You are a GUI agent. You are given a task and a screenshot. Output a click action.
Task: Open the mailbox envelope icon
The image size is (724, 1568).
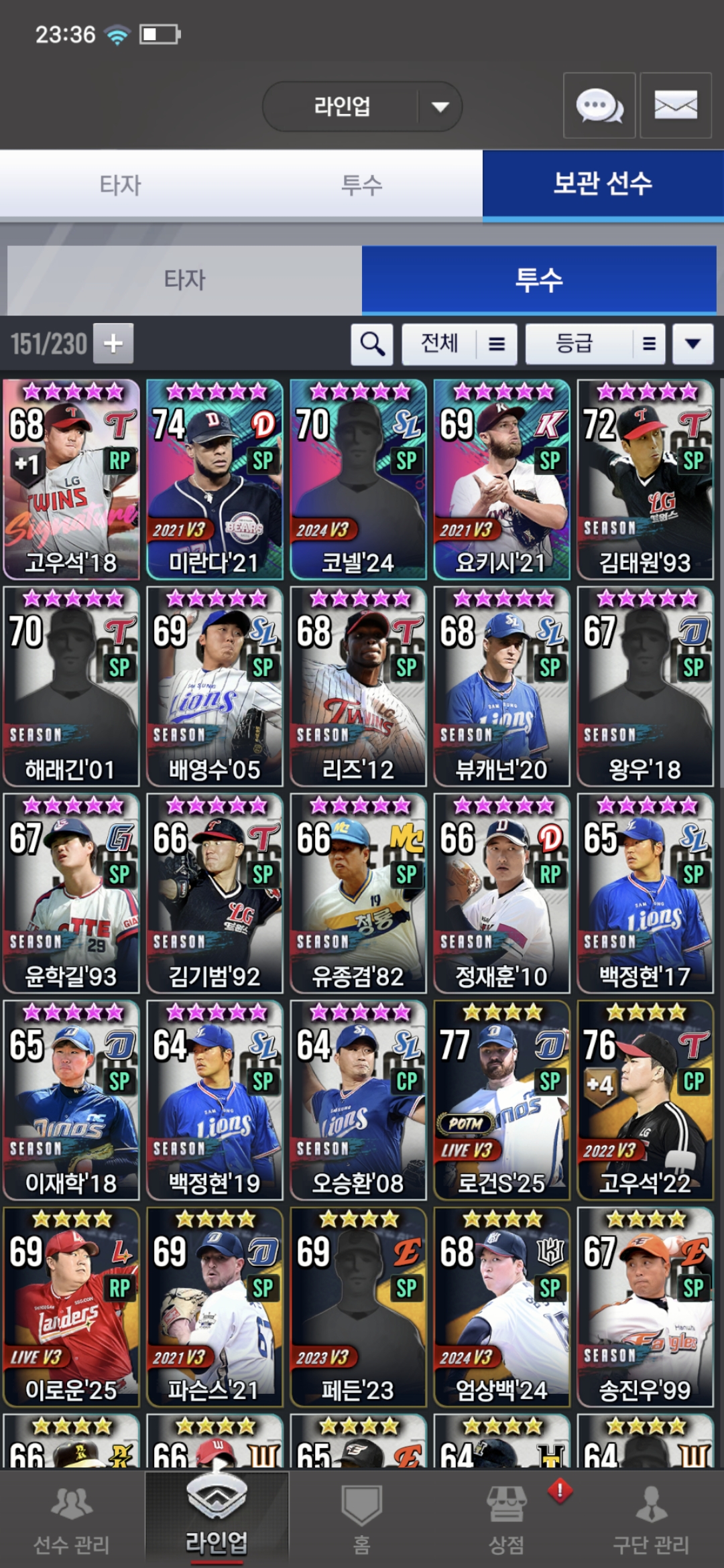[675, 106]
